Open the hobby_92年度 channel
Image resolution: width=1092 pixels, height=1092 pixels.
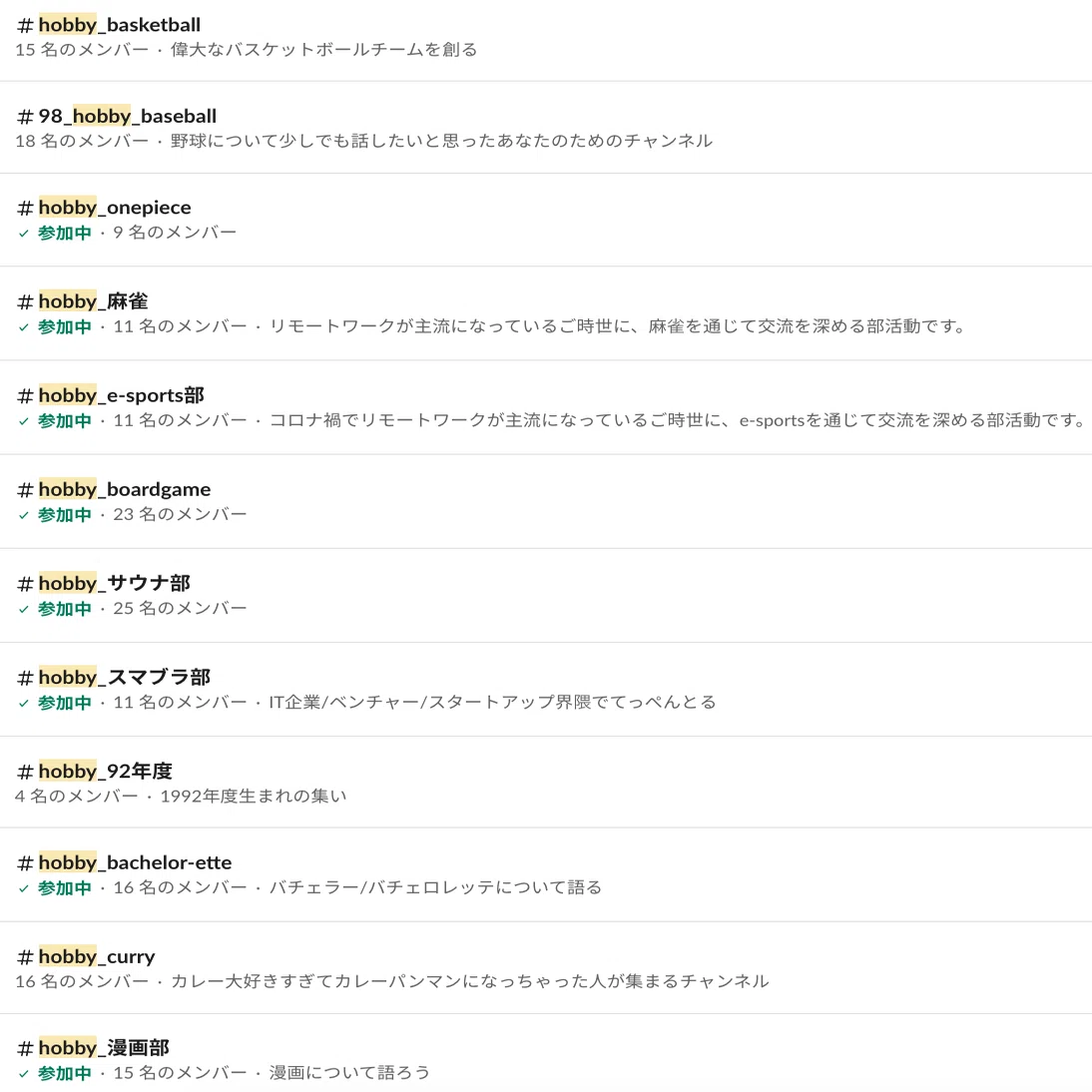coord(546,783)
